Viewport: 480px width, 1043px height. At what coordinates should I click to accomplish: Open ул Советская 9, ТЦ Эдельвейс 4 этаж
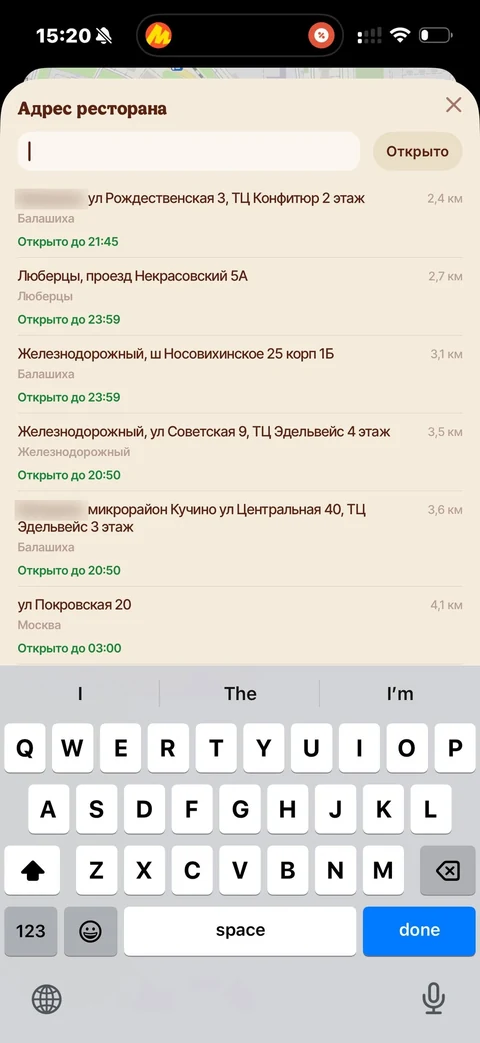pos(240,452)
